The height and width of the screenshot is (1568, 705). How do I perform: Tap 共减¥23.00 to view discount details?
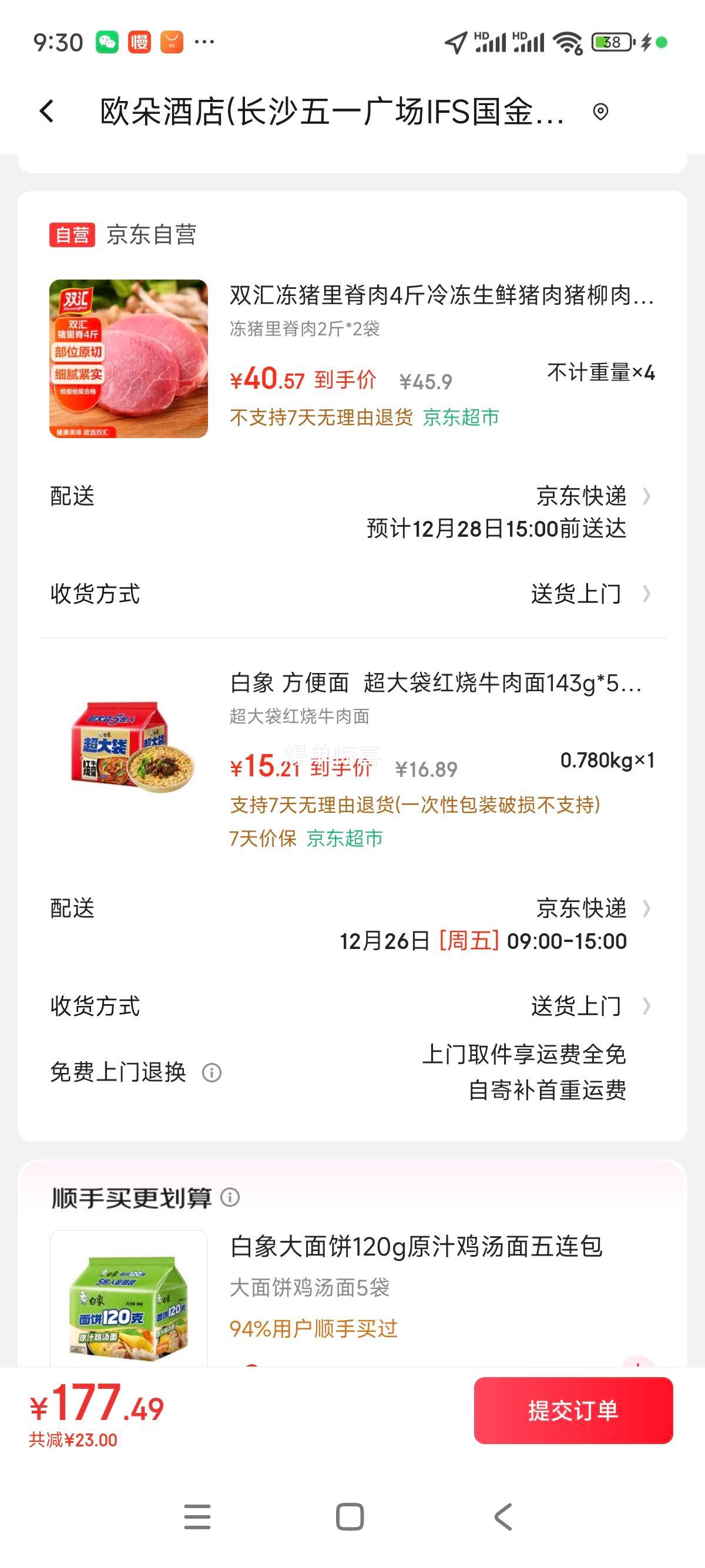pyautogui.click(x=75, y=1440)
